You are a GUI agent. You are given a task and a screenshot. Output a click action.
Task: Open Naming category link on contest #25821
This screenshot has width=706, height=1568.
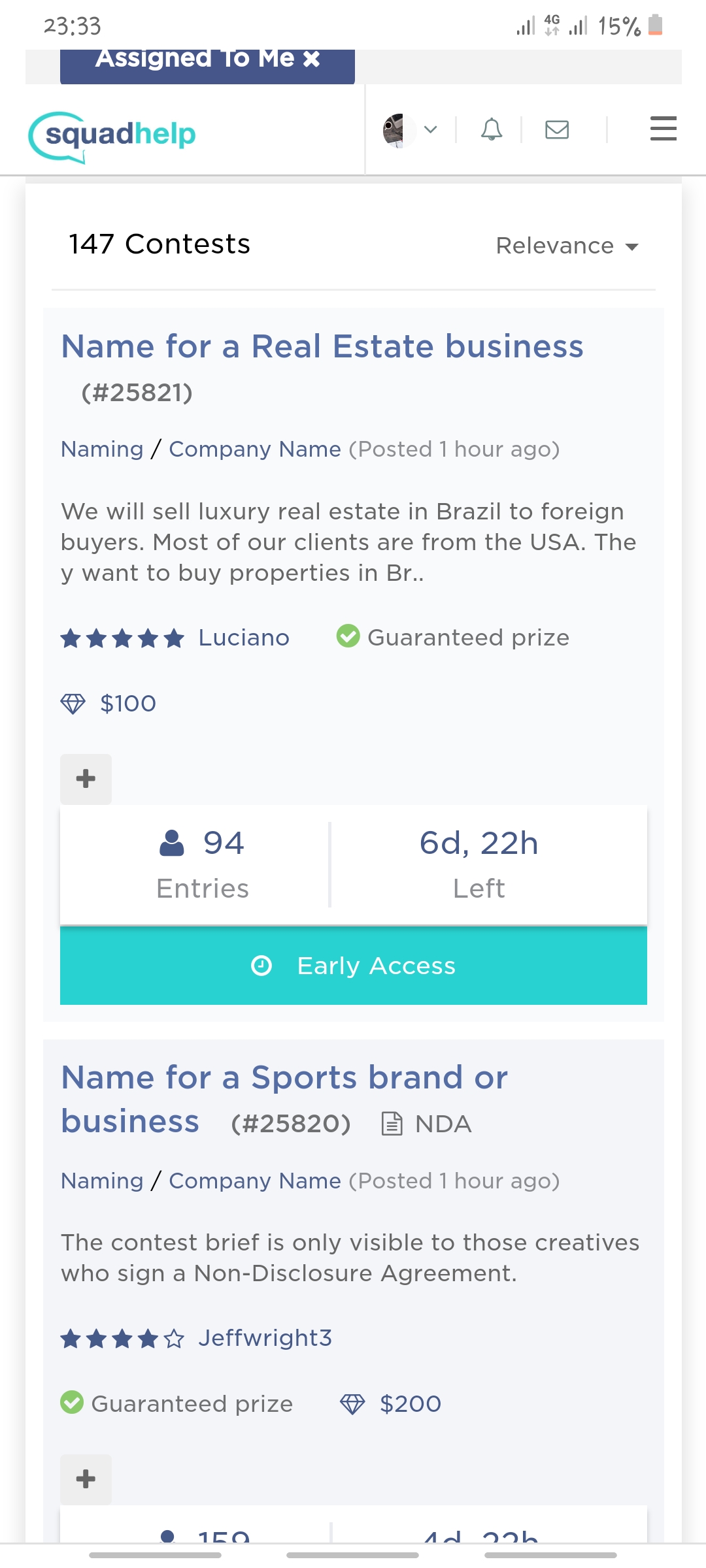102,449
